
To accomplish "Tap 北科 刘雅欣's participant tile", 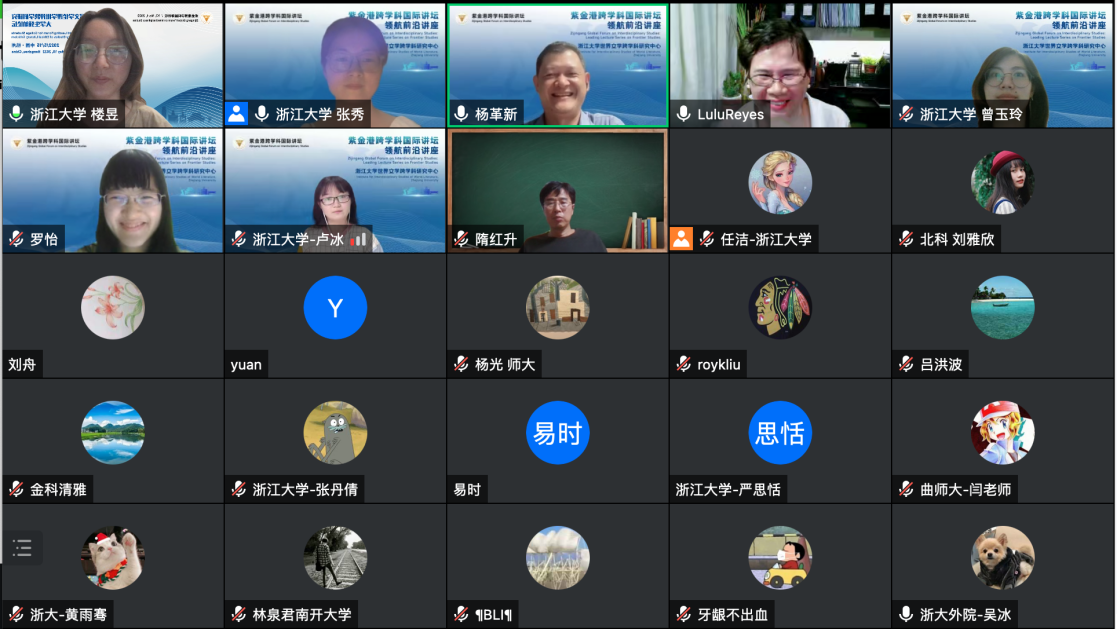I will (x=1002, y=190).
